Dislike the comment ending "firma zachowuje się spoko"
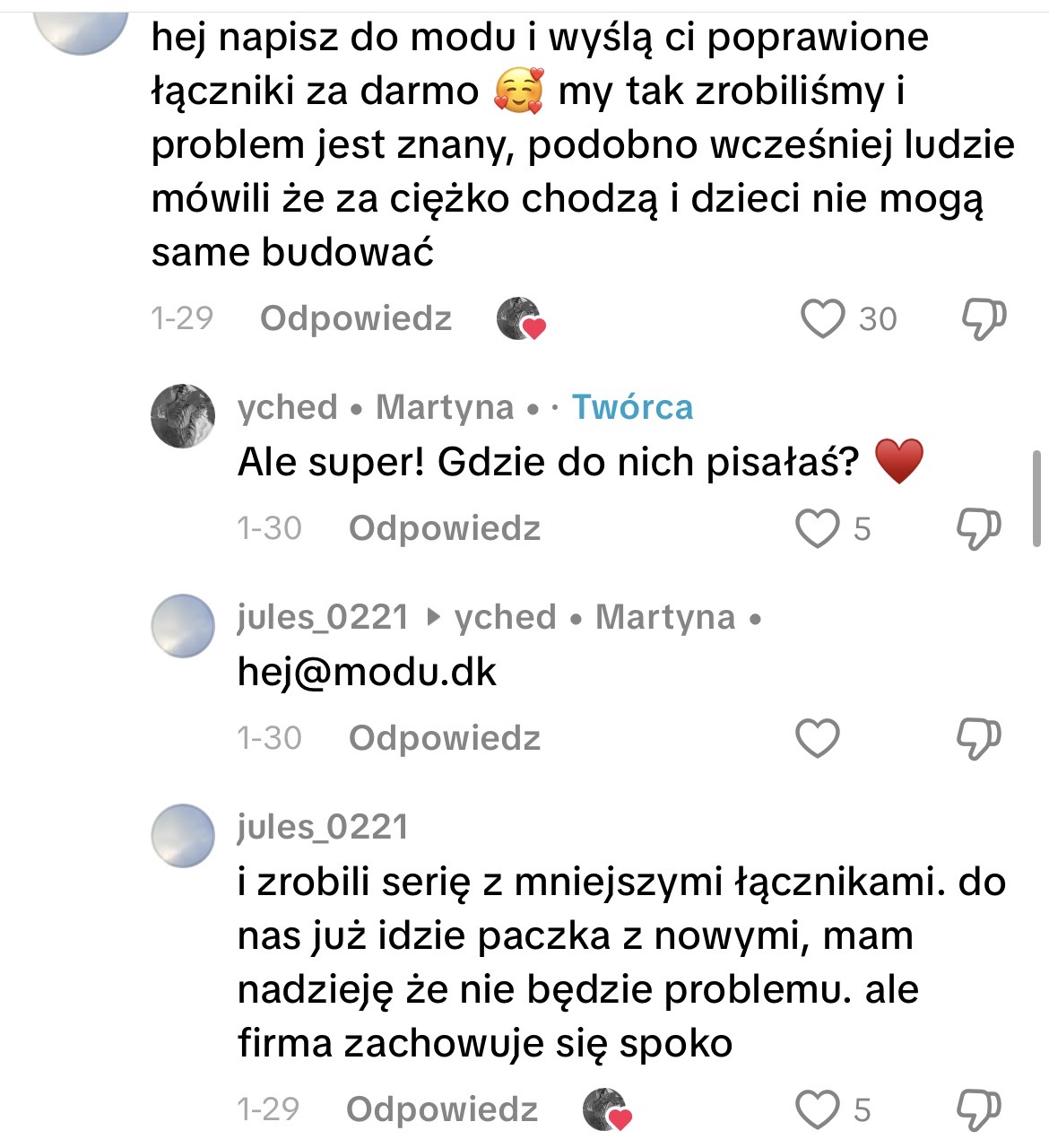Viewport: 1049px width, 1148px height. (x=978, y=1109)
